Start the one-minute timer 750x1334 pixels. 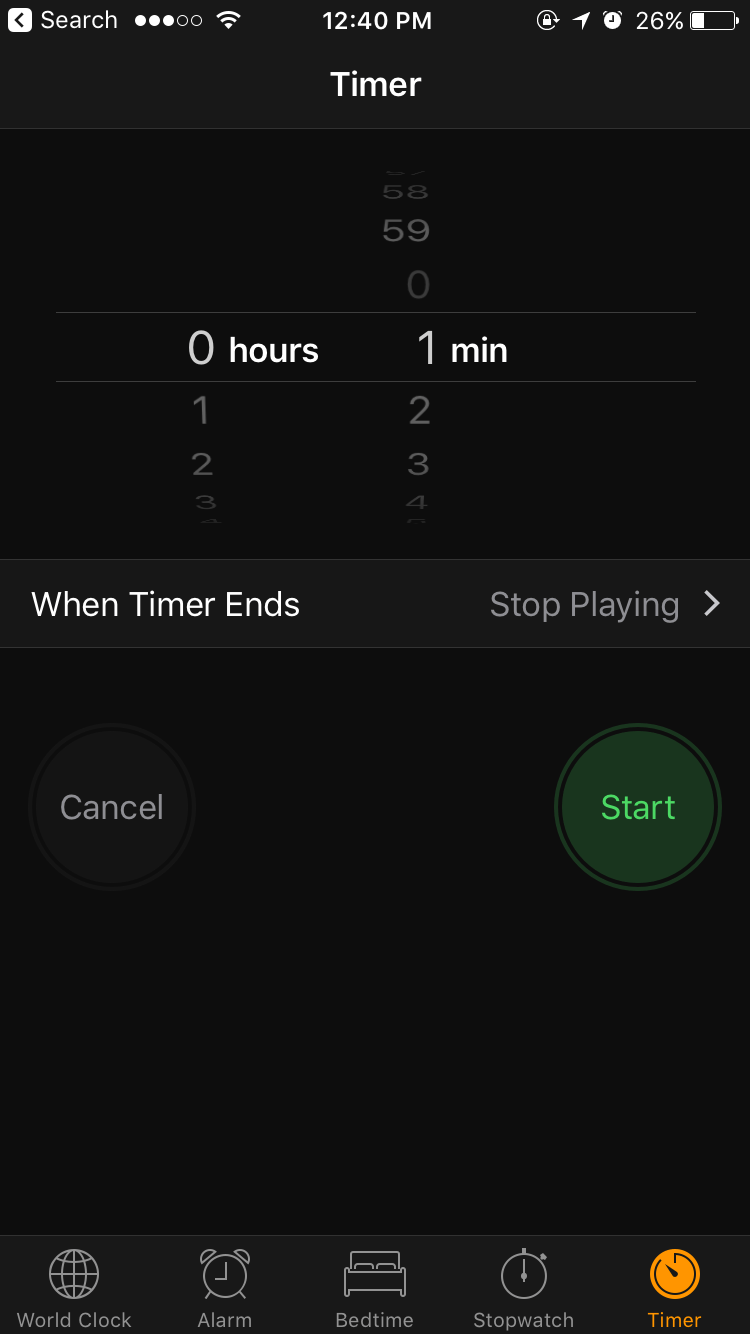(x=637, y=806)
